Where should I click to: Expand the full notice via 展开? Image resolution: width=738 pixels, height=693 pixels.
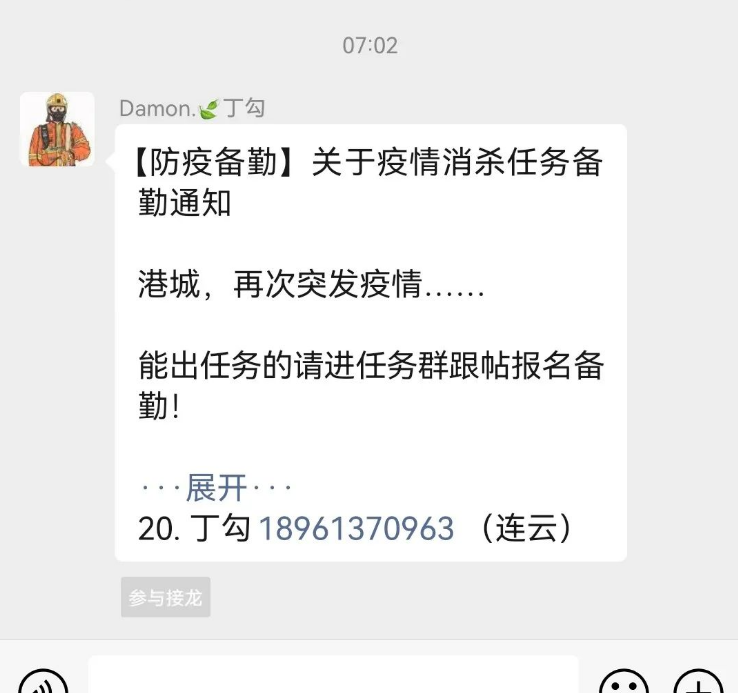[216, 488]
